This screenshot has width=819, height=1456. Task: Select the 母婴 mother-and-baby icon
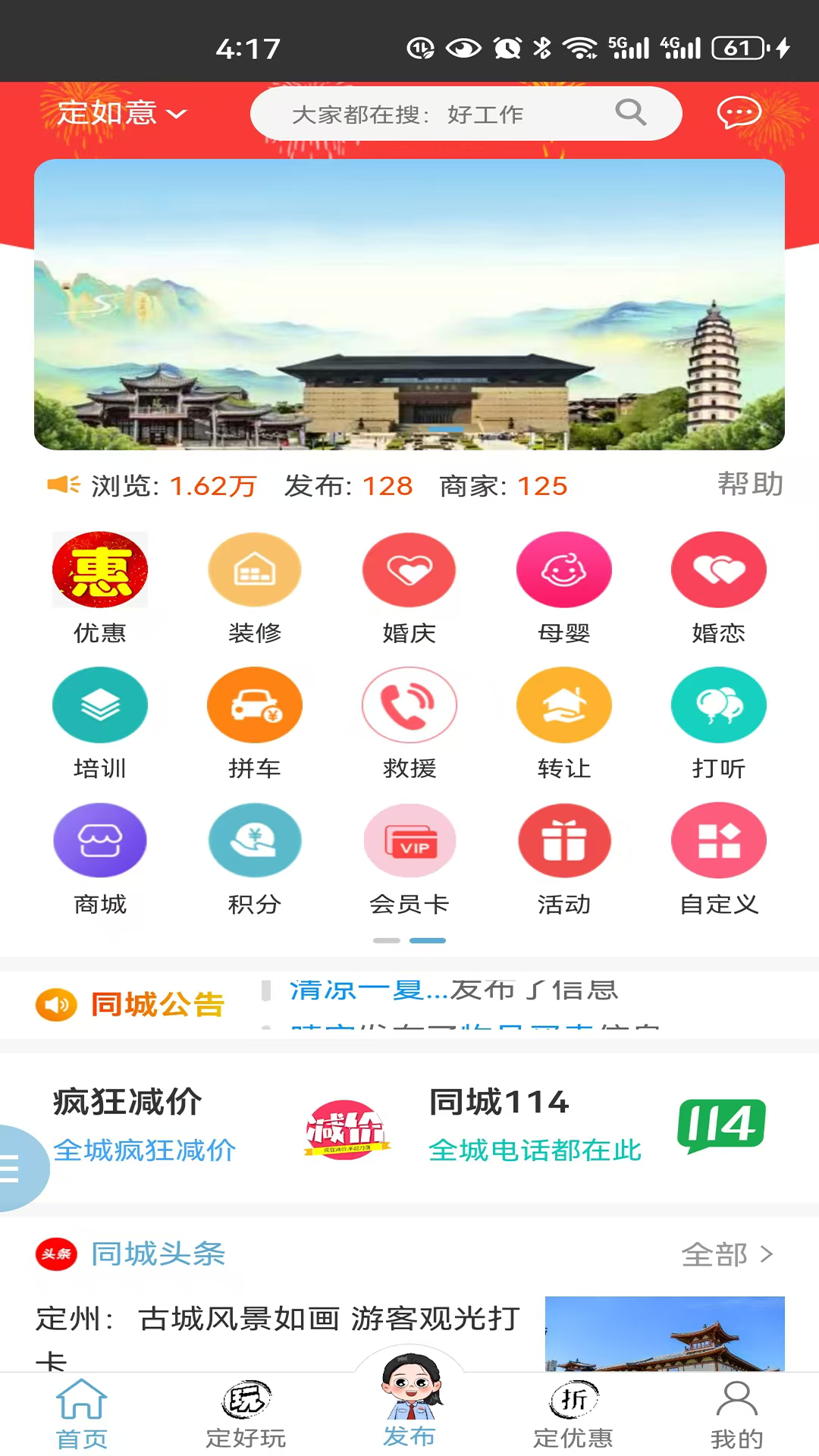click(564, 570)
